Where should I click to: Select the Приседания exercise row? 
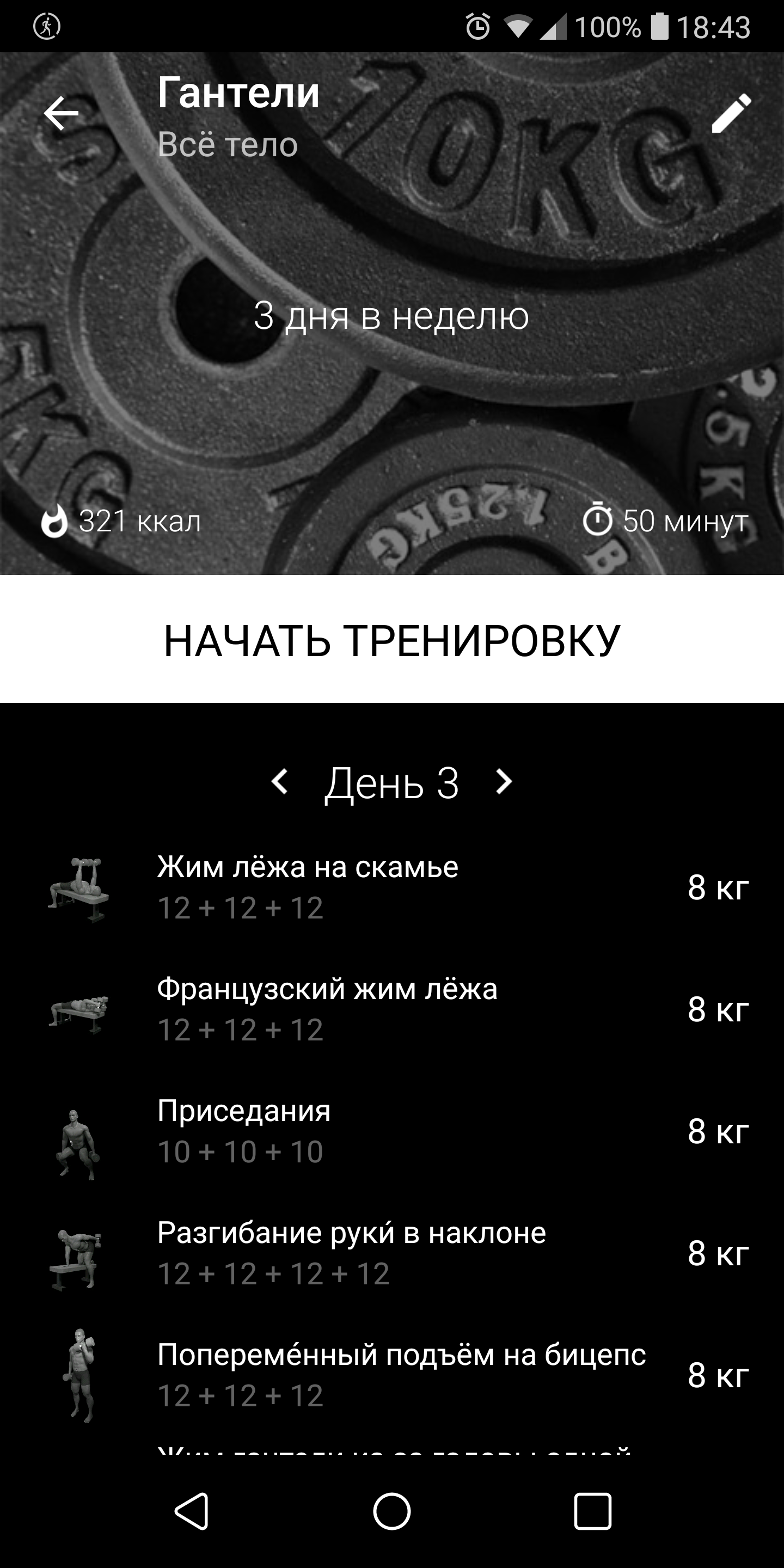pyautogui.click(x=392, y=1131)
